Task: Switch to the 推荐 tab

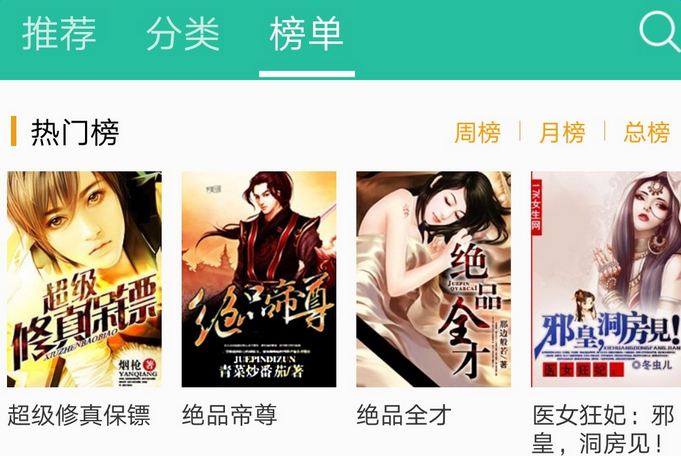Action: click(x=59, y=34)
